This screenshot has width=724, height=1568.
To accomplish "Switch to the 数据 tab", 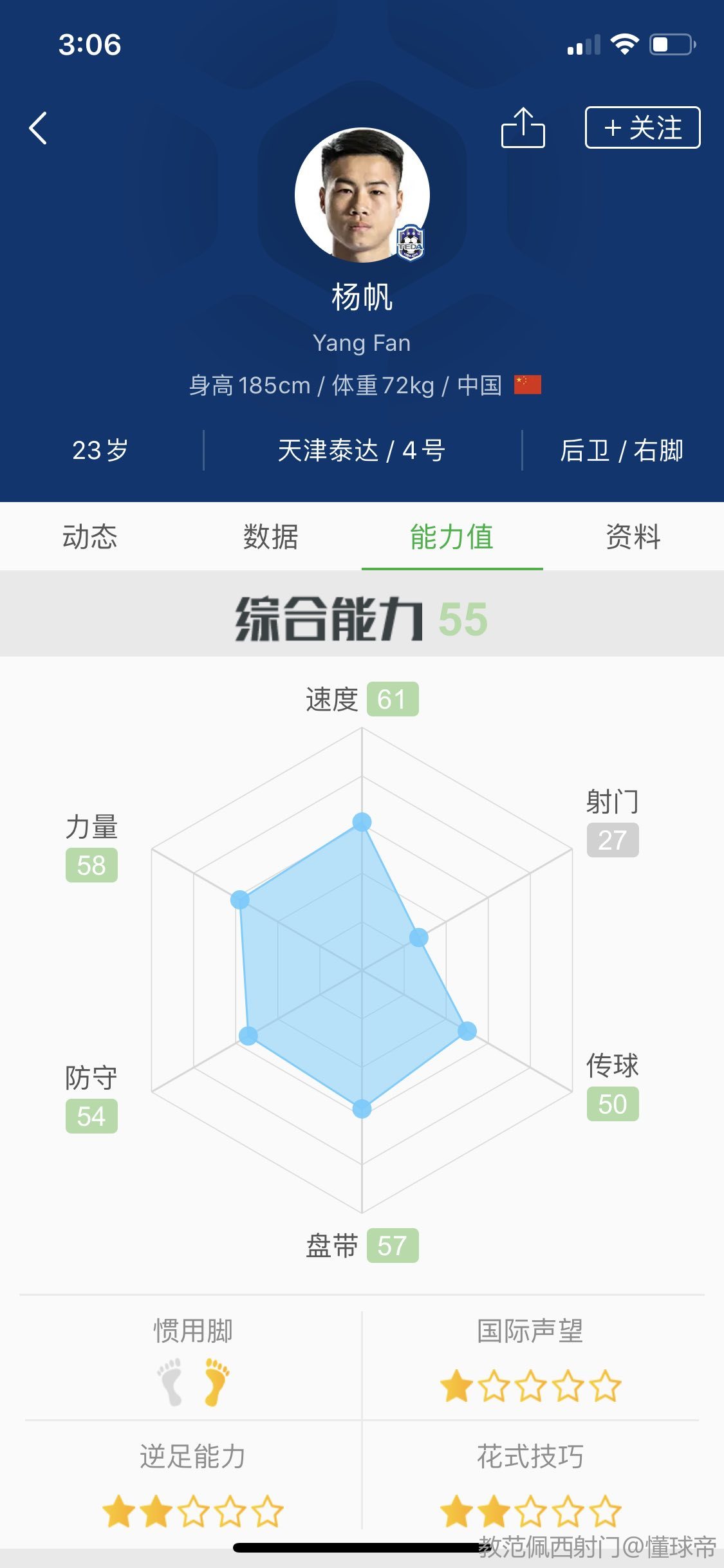I will point(271,537).
